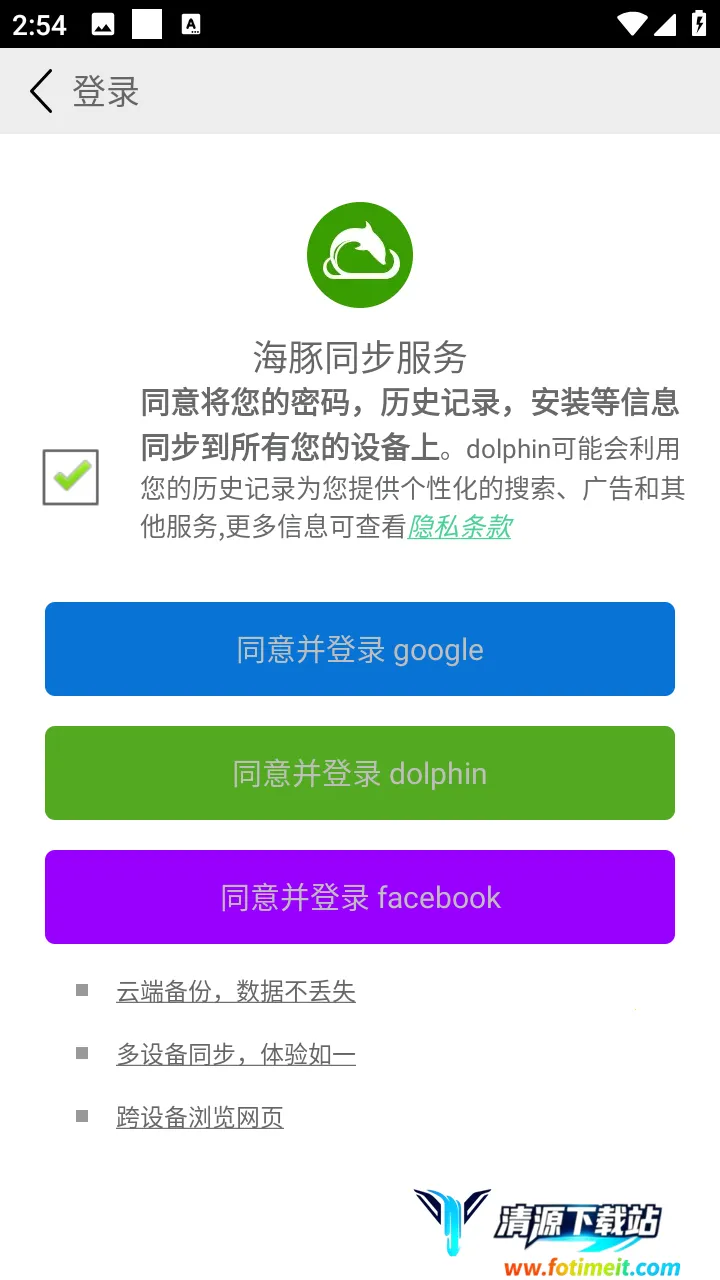Choose 同意并登录 facebook button
This screenshot has width=720, height=1280.
(360, 897)
